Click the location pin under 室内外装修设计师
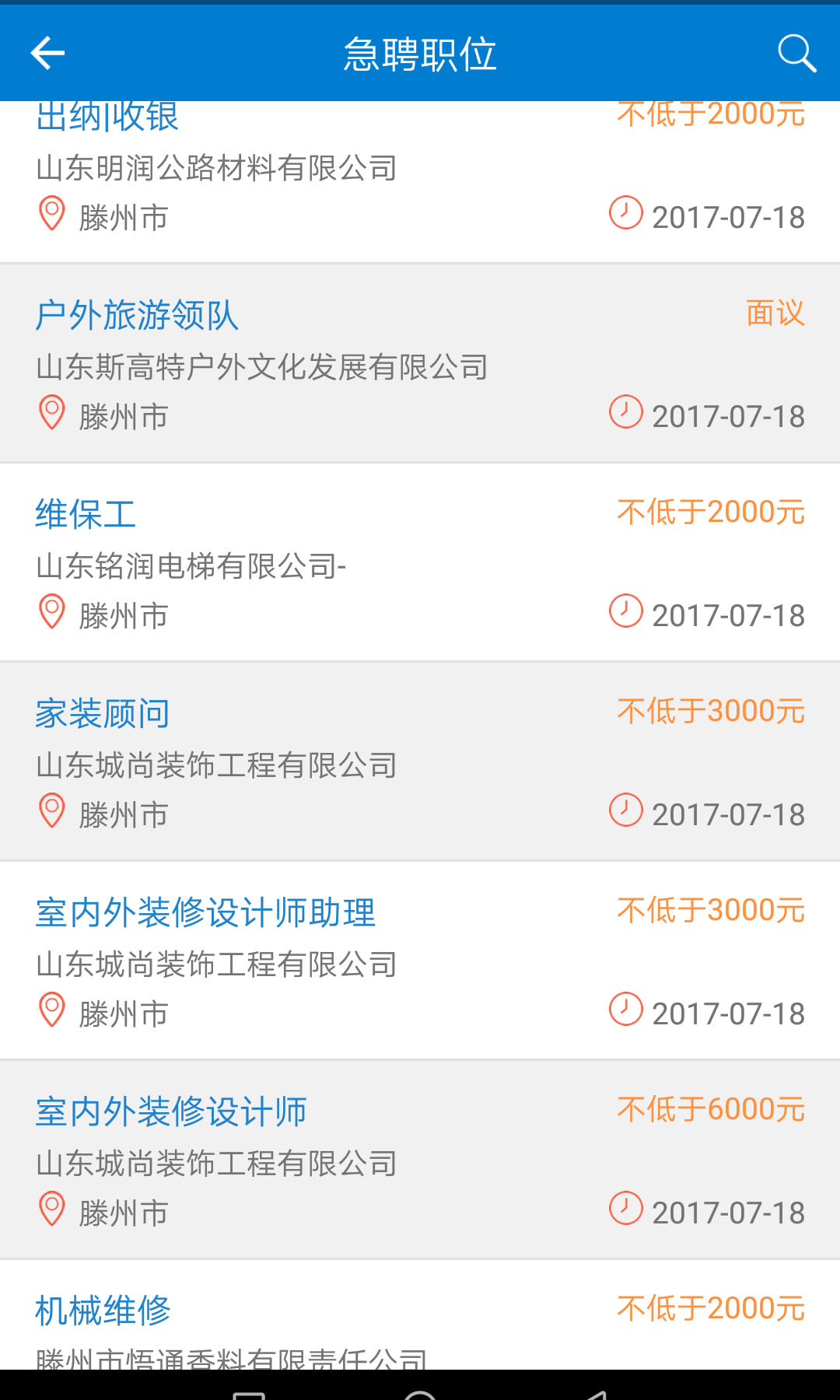The image size is (840, 1400). pos(51,1210)
